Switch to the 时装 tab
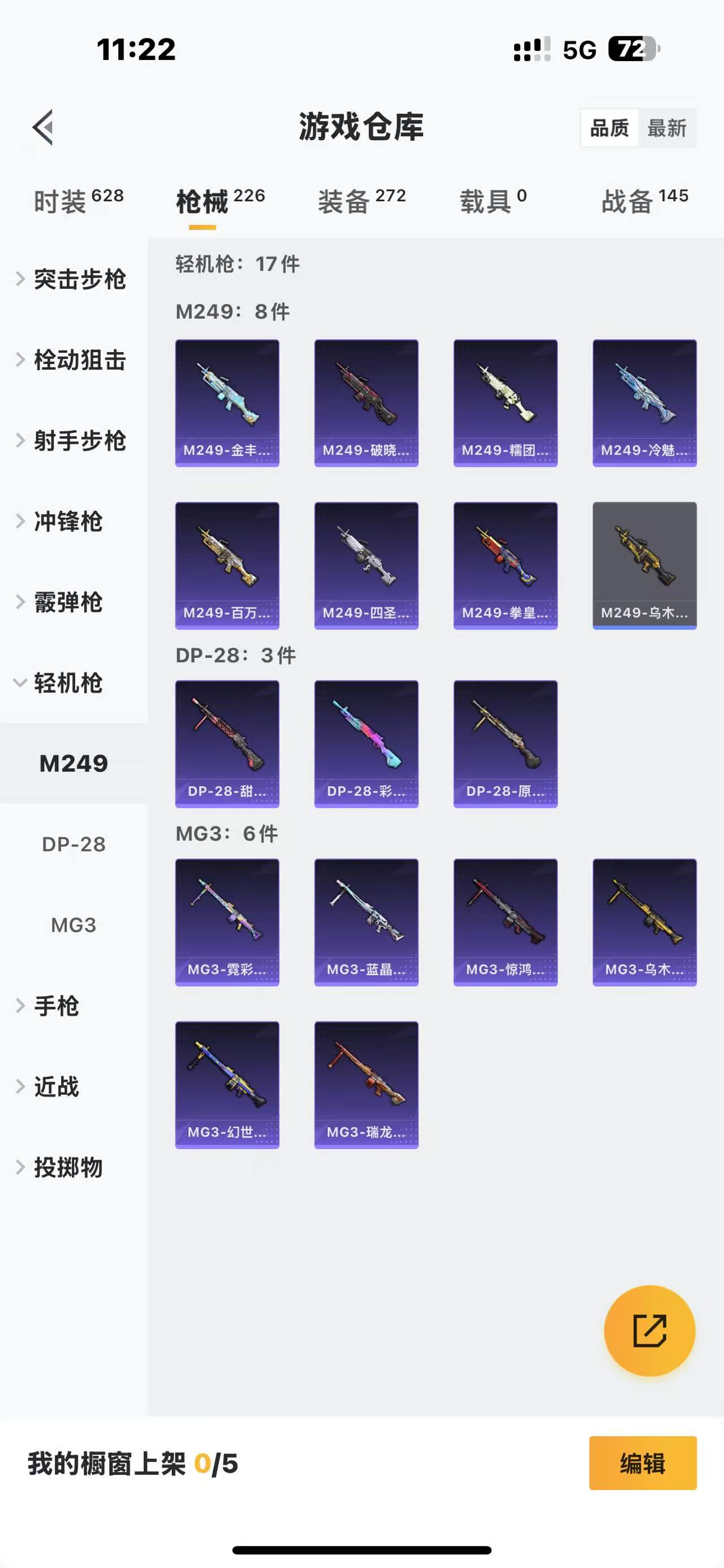The width and height of the screenshot is (724, 1568). tap(78, 201)
